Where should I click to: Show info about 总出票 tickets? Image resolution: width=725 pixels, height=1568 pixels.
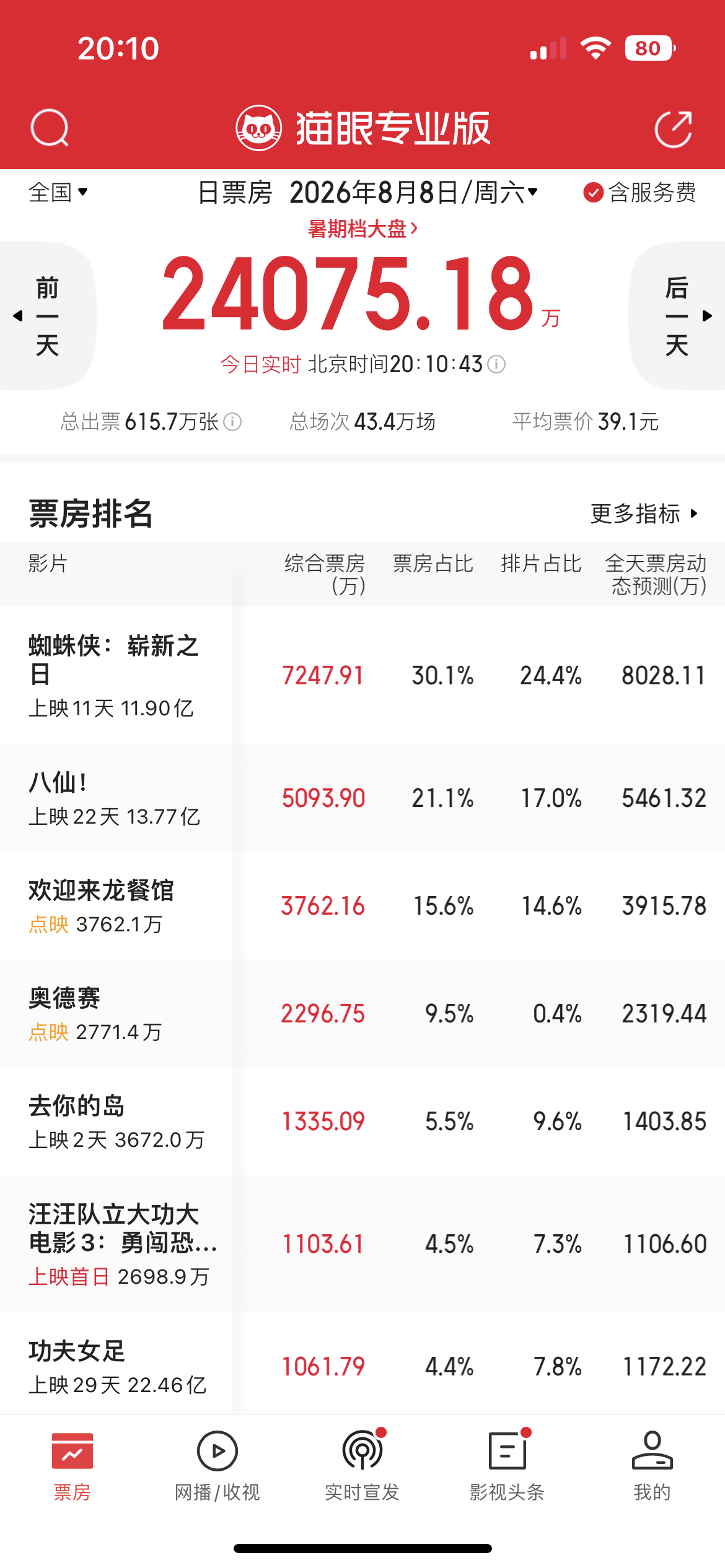232,422
